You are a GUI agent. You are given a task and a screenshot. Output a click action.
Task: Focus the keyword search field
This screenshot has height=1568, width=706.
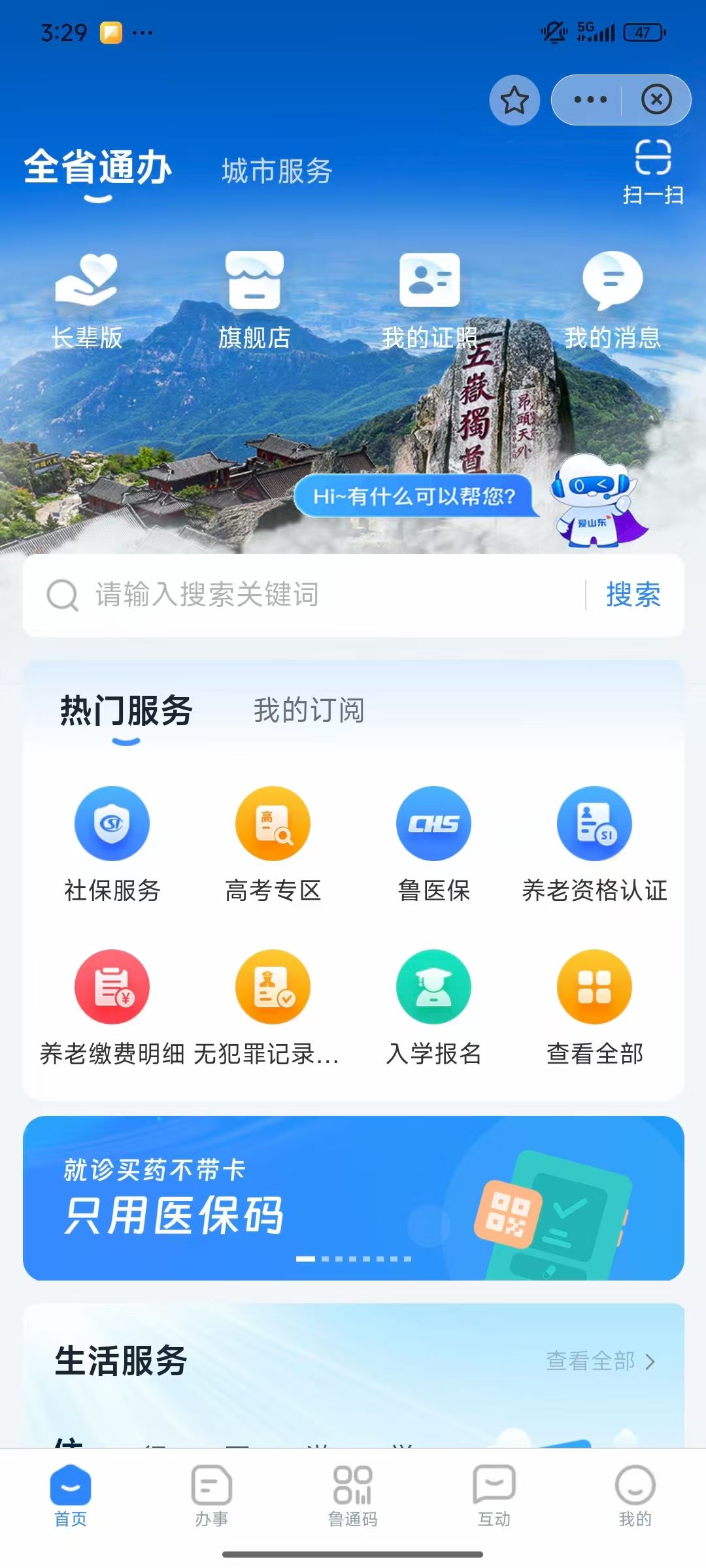coord(327,595)
